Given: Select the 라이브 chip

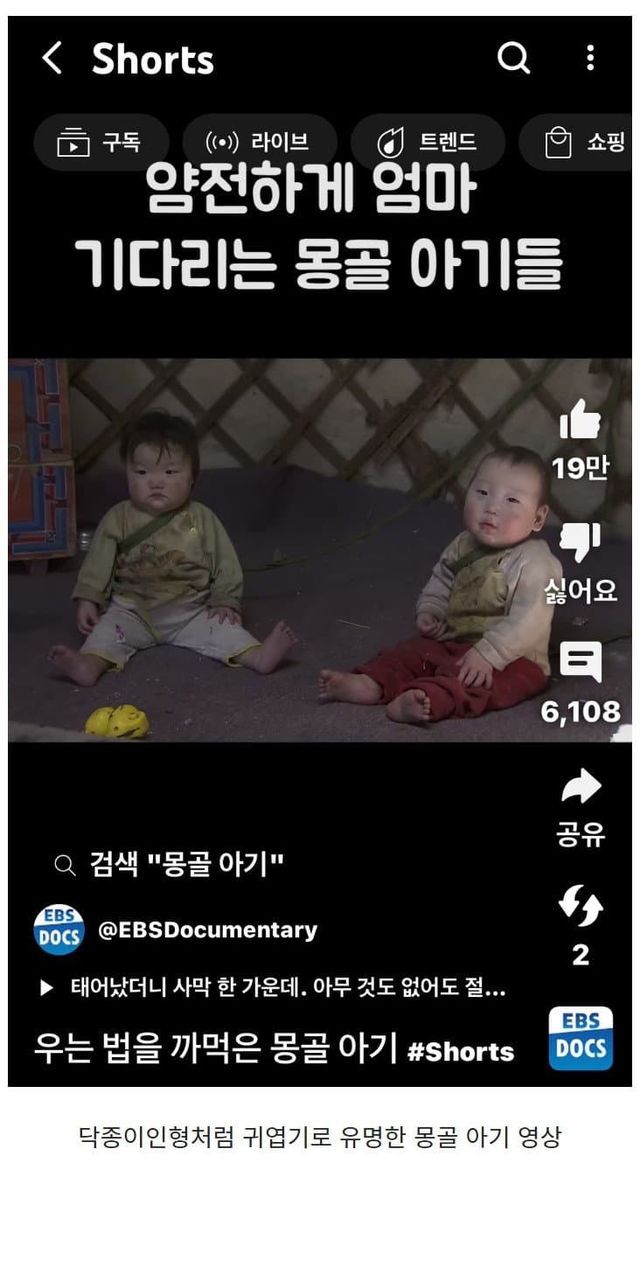Looking at the screenshot, I should 258,143.
